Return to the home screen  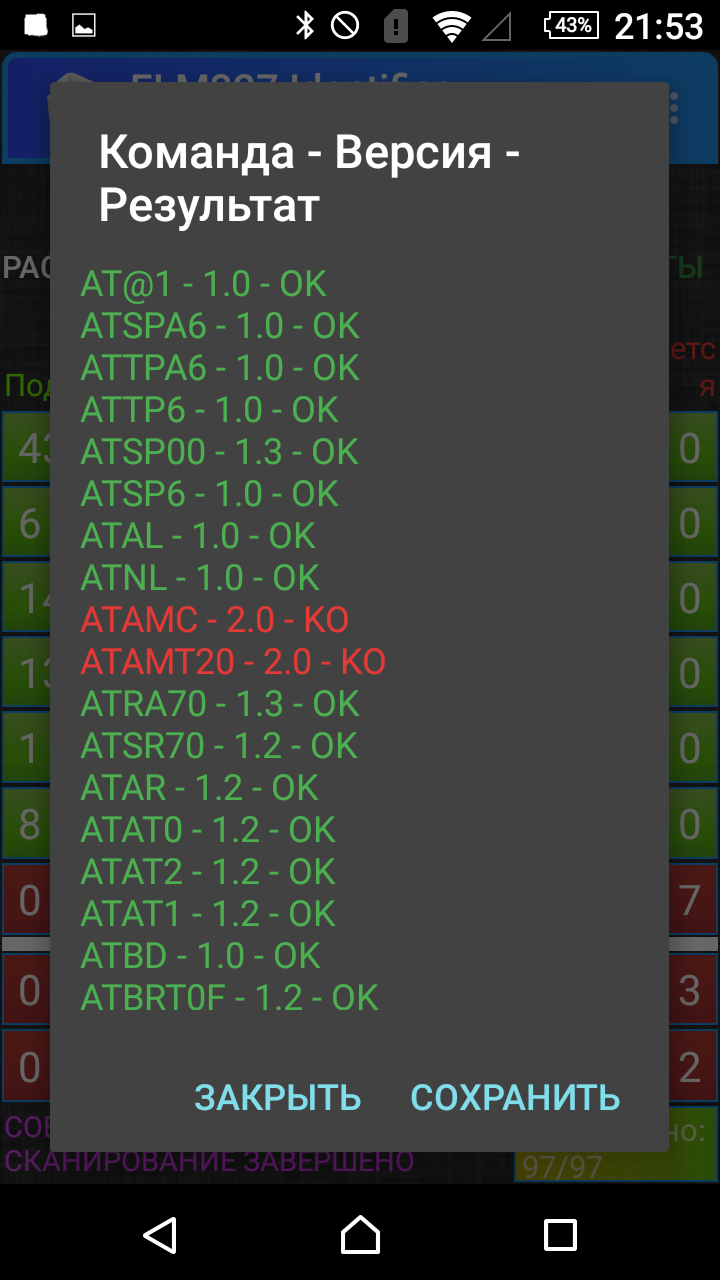point(360,1235)
